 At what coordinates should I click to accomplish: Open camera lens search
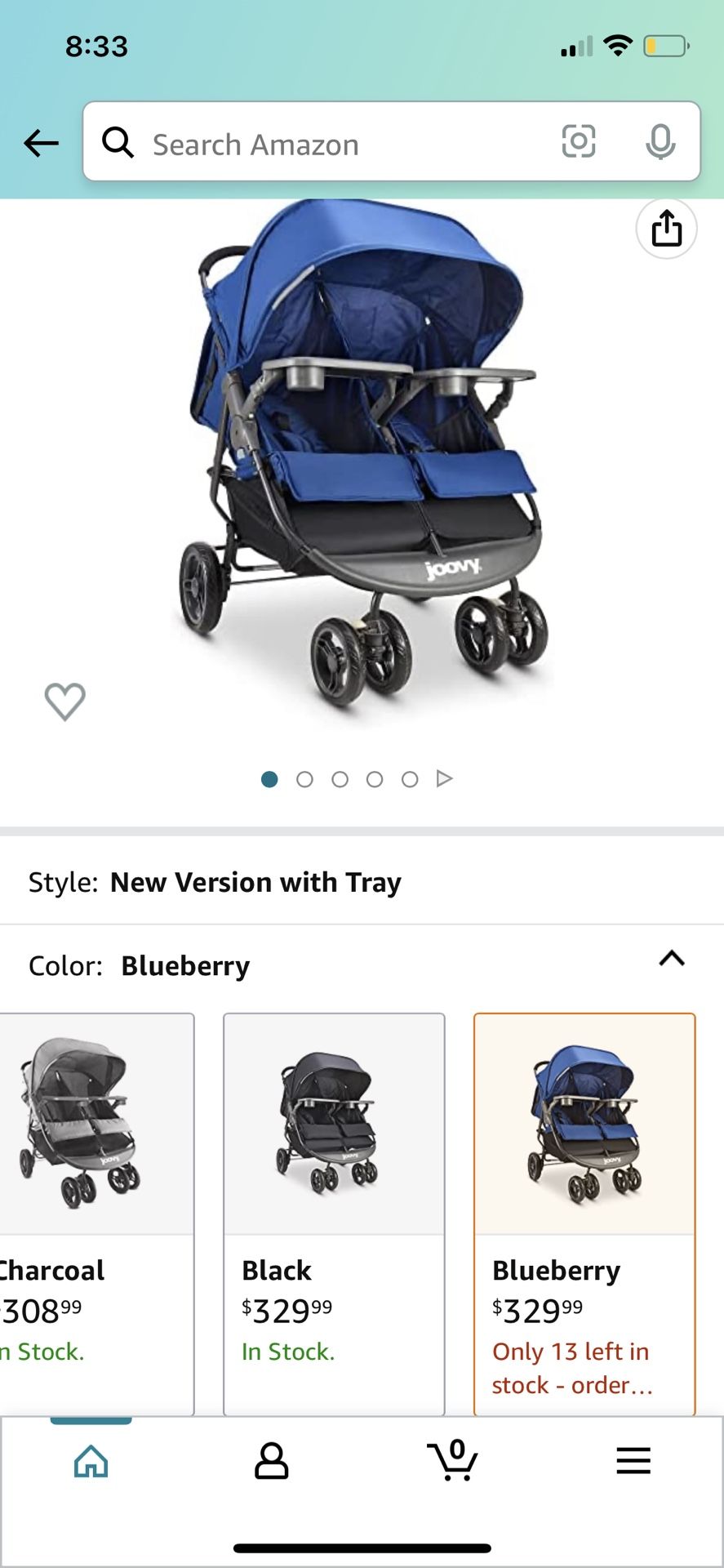tap(578, 141)
